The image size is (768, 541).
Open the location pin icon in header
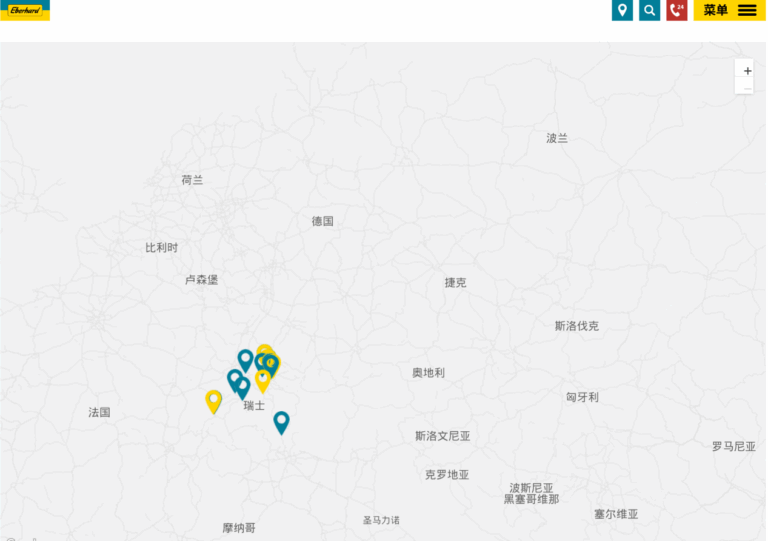tap(622, 10)
